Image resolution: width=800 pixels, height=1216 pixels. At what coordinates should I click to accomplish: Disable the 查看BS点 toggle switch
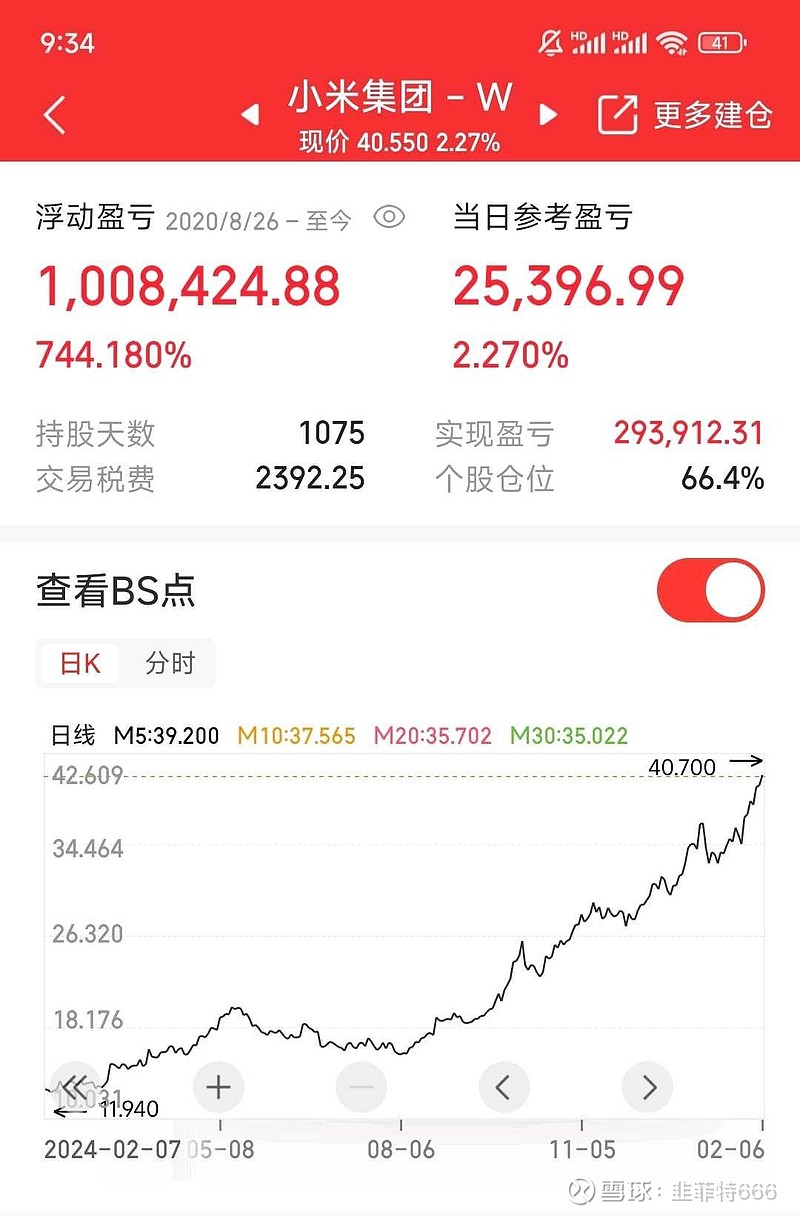click(708, 591)
